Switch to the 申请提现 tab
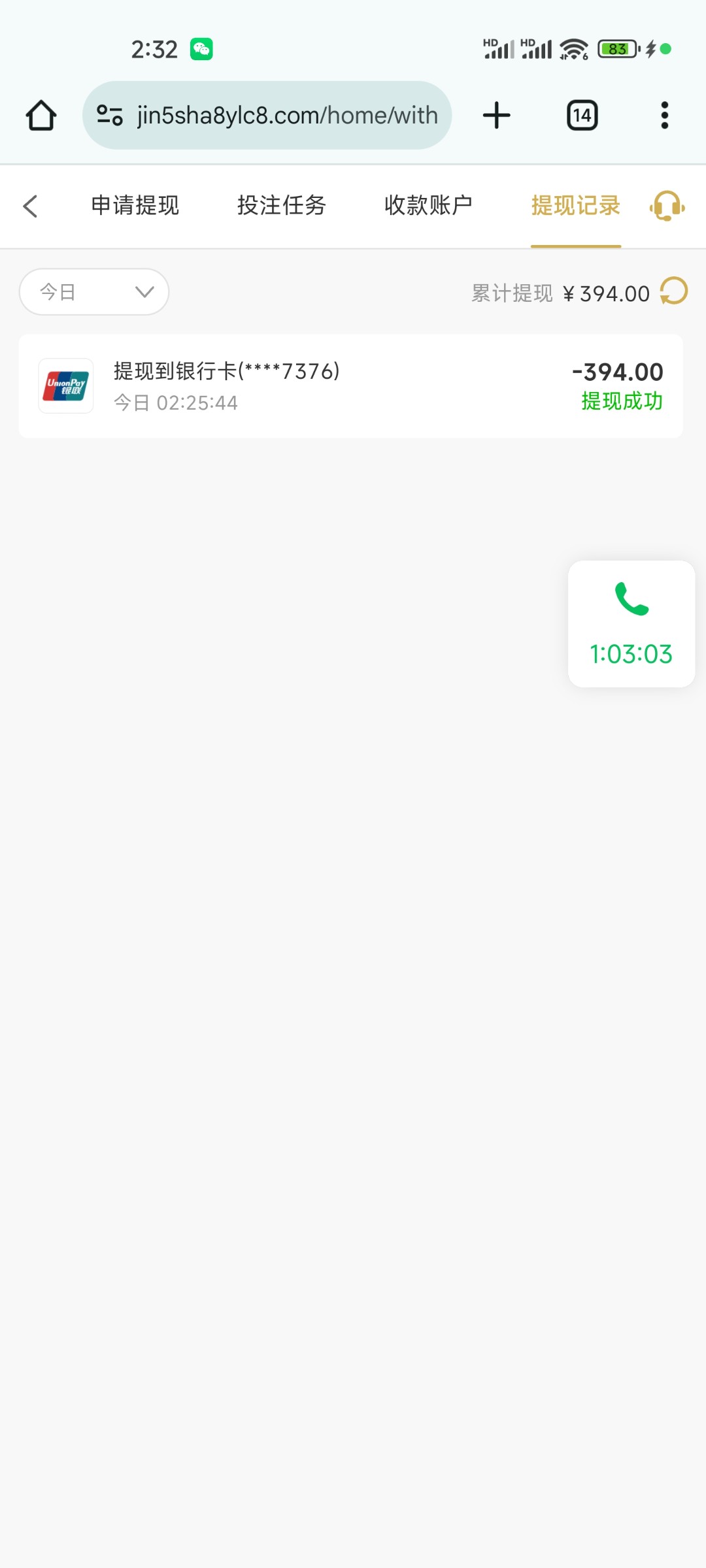 click(135, 206)
